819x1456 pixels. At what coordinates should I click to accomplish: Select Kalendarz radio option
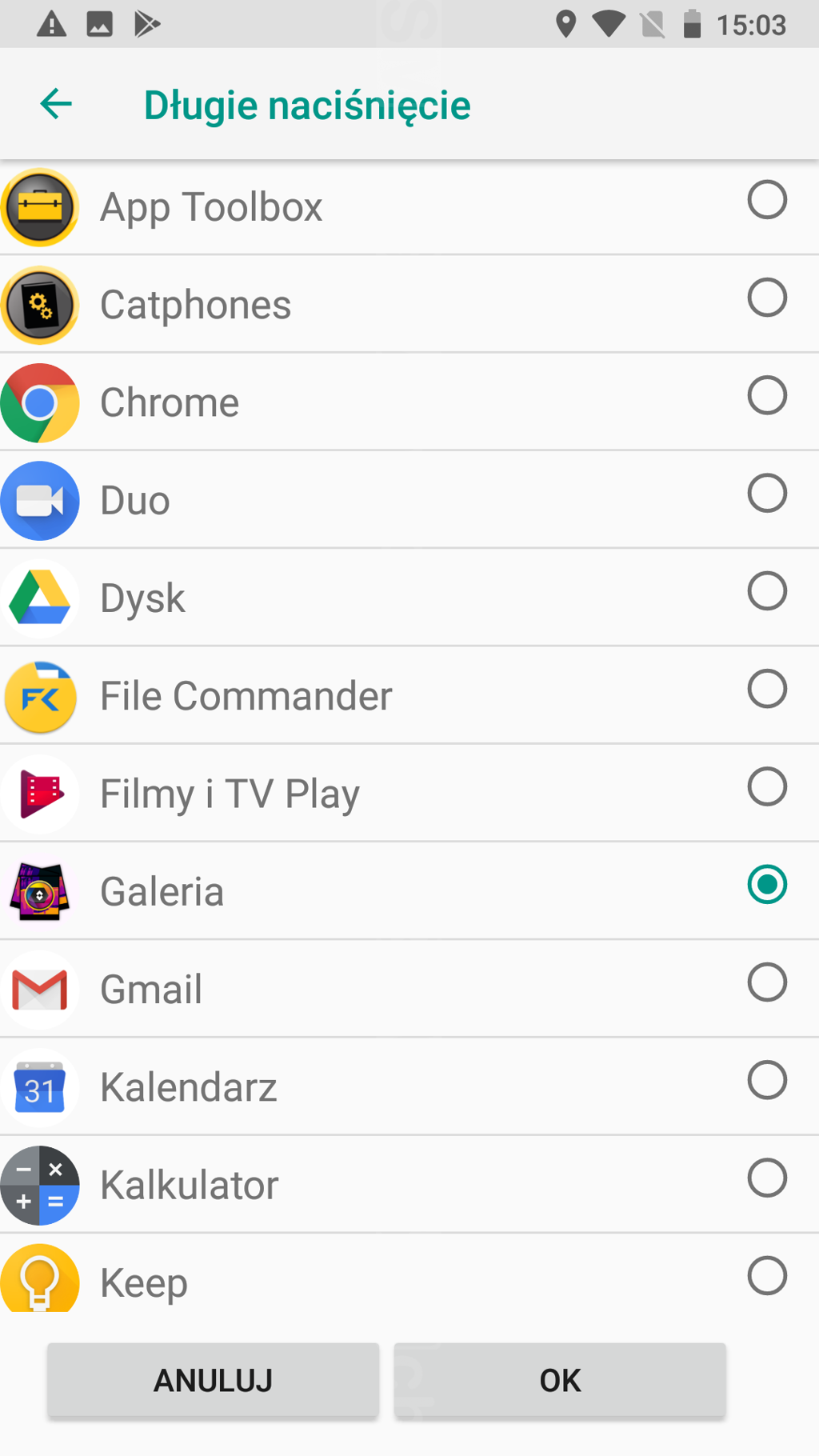point(766,1080)
